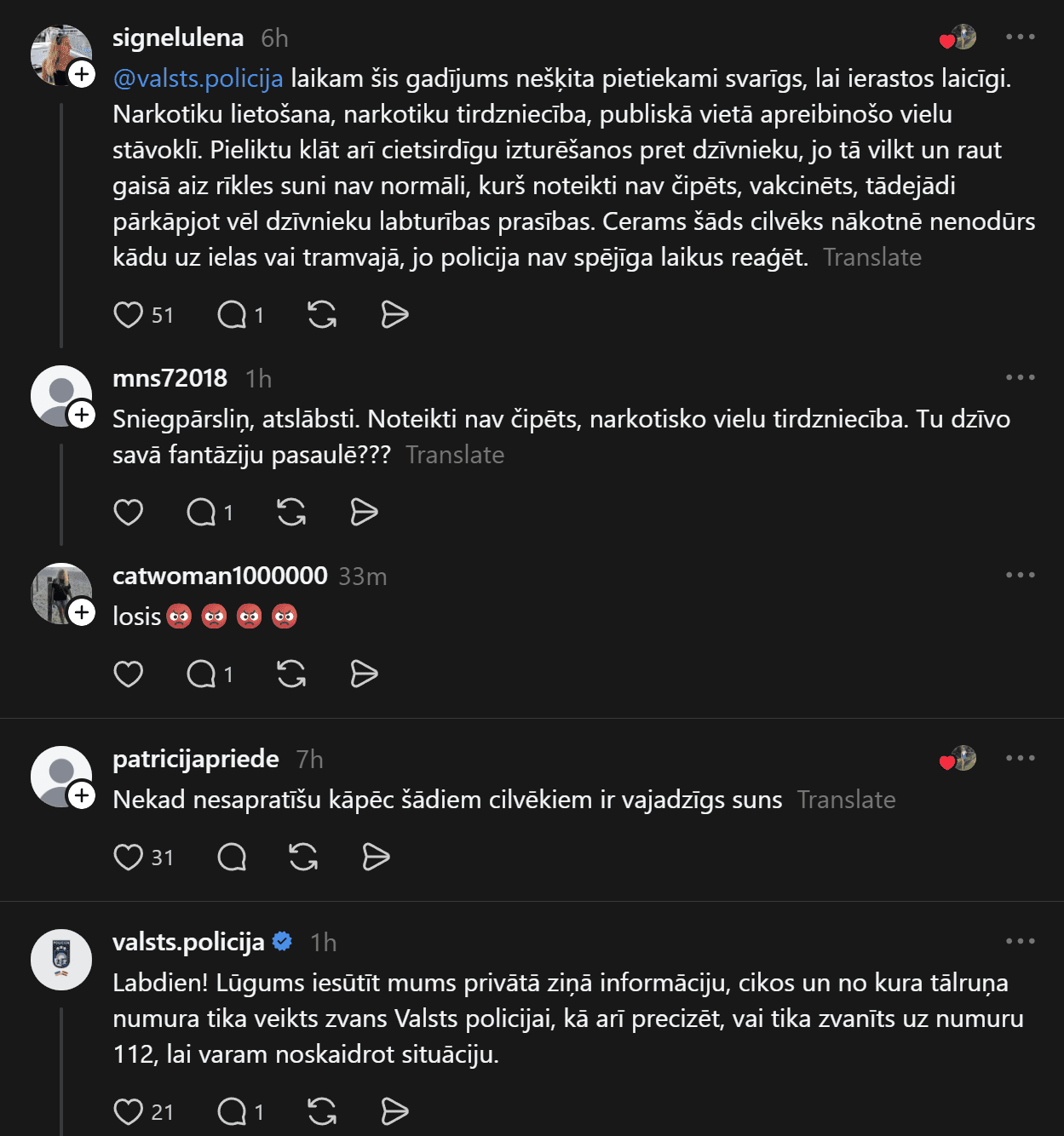Viewport: 1064px width, 1136px height.
Task: Follow catwoman1000000 via avatar plus
Action: 82,612
